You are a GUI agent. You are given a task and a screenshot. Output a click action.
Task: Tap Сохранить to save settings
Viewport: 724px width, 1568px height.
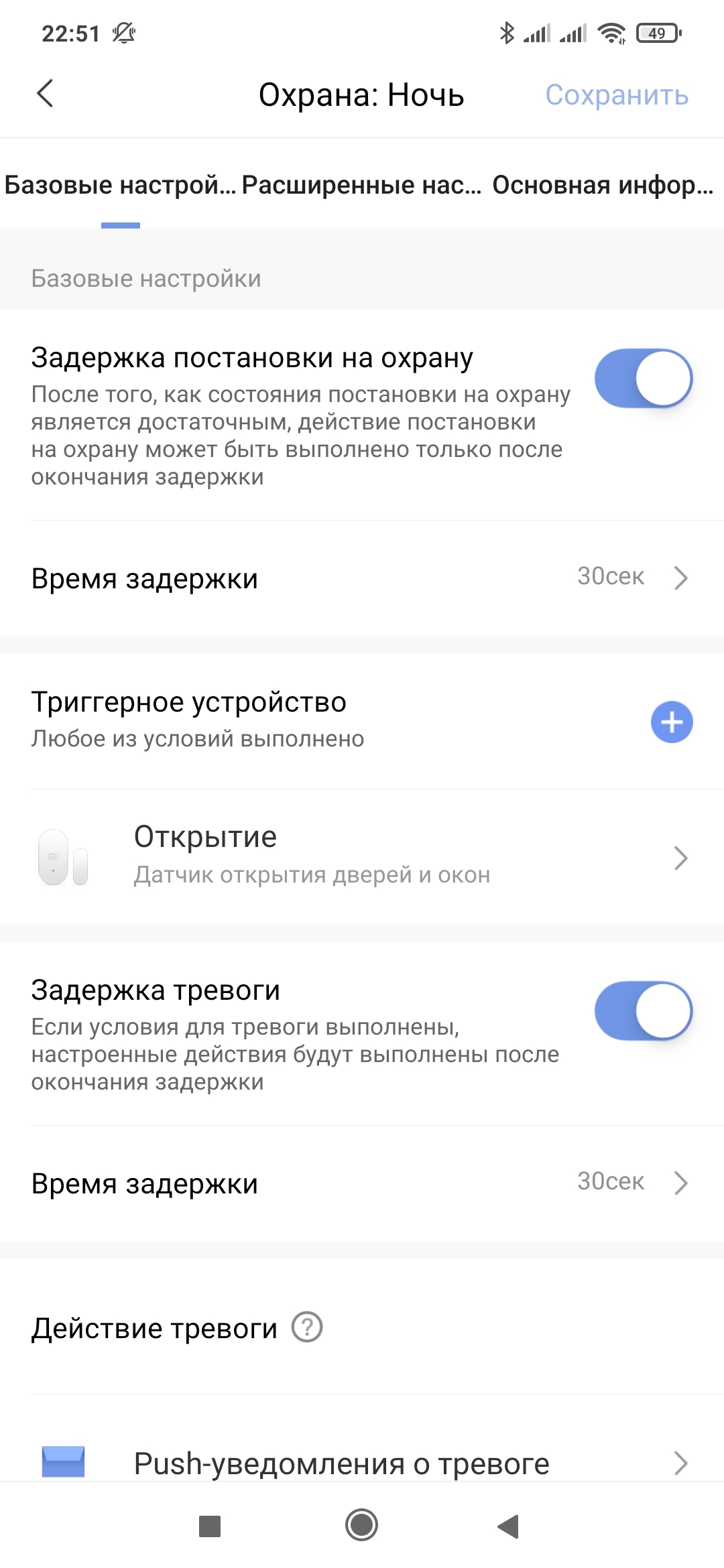click(617, 95)
